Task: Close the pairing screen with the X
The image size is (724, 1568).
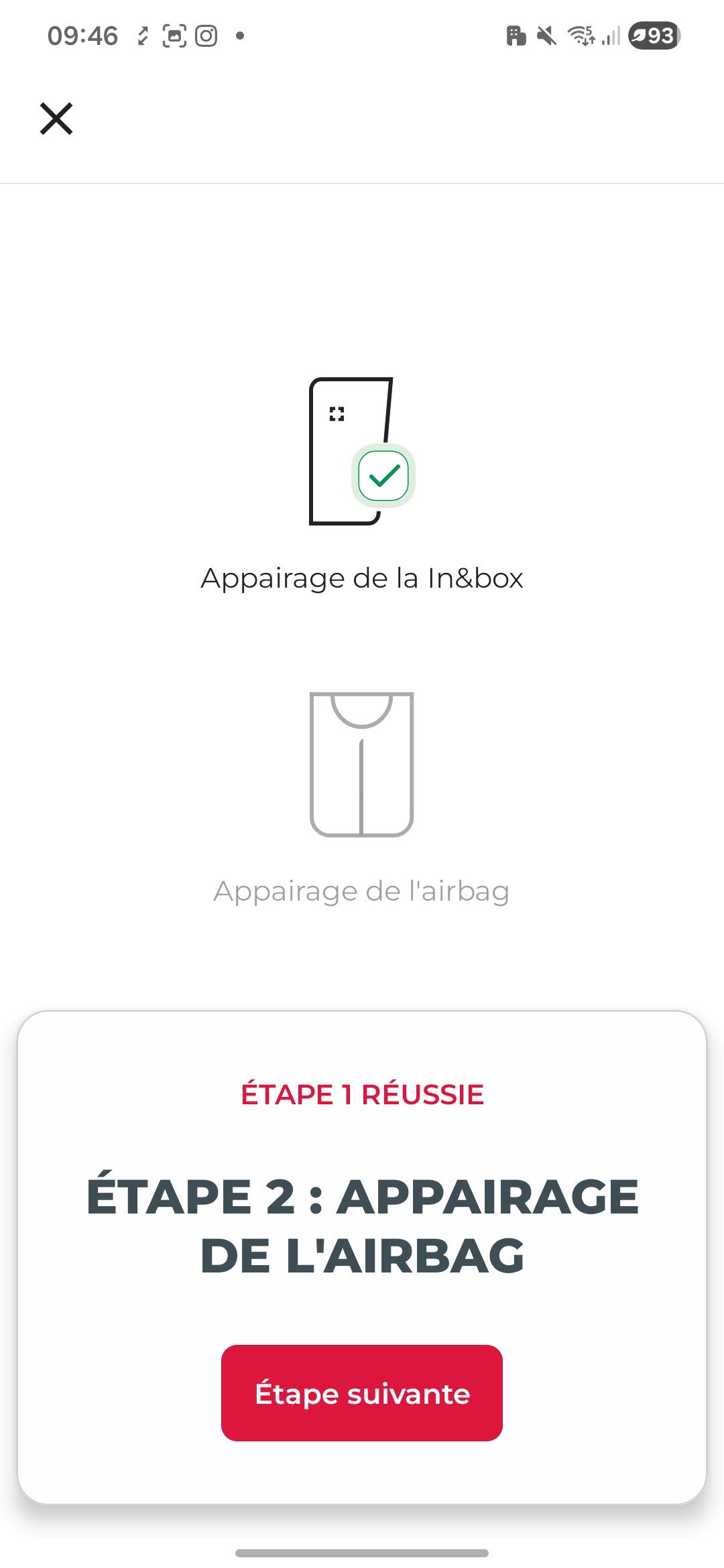Action: 56,119
